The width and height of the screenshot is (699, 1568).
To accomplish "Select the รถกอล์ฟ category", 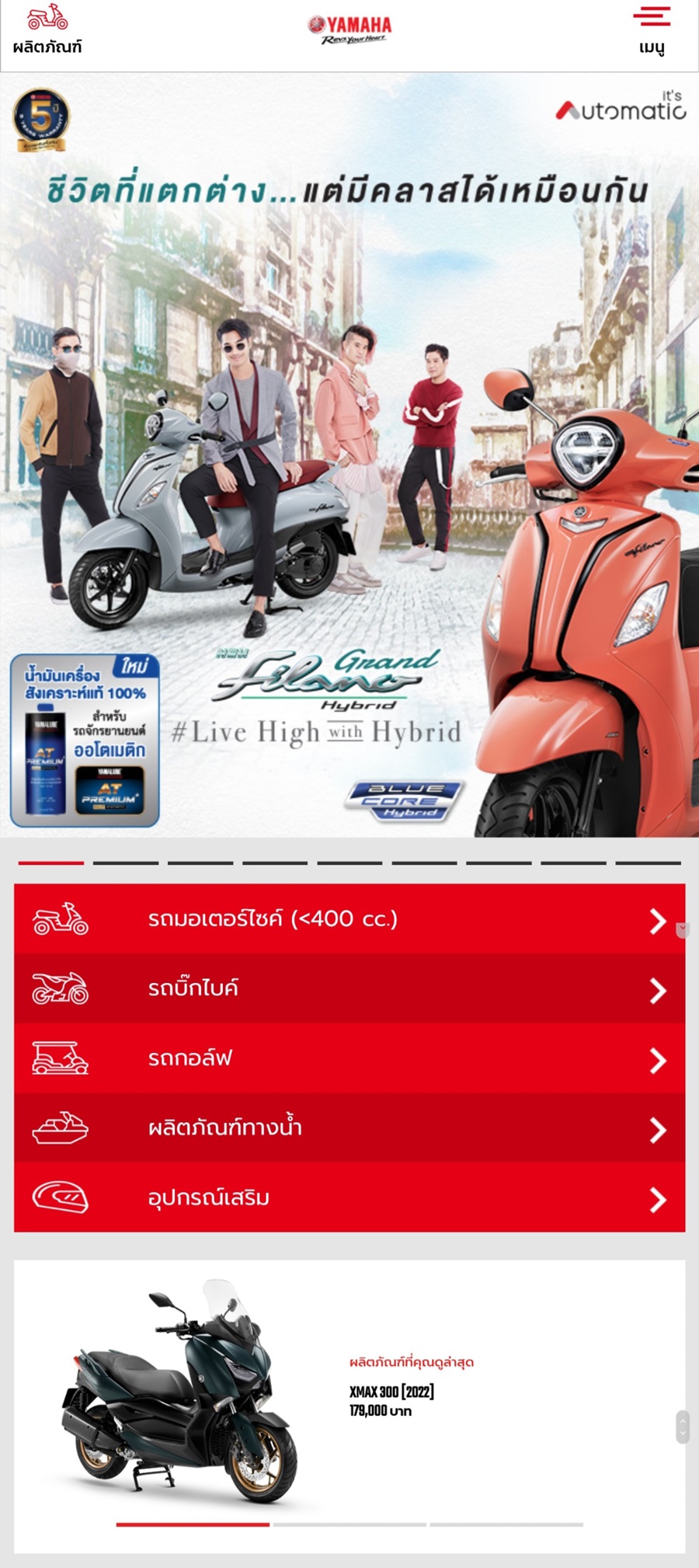I will tap(349, 1058).
